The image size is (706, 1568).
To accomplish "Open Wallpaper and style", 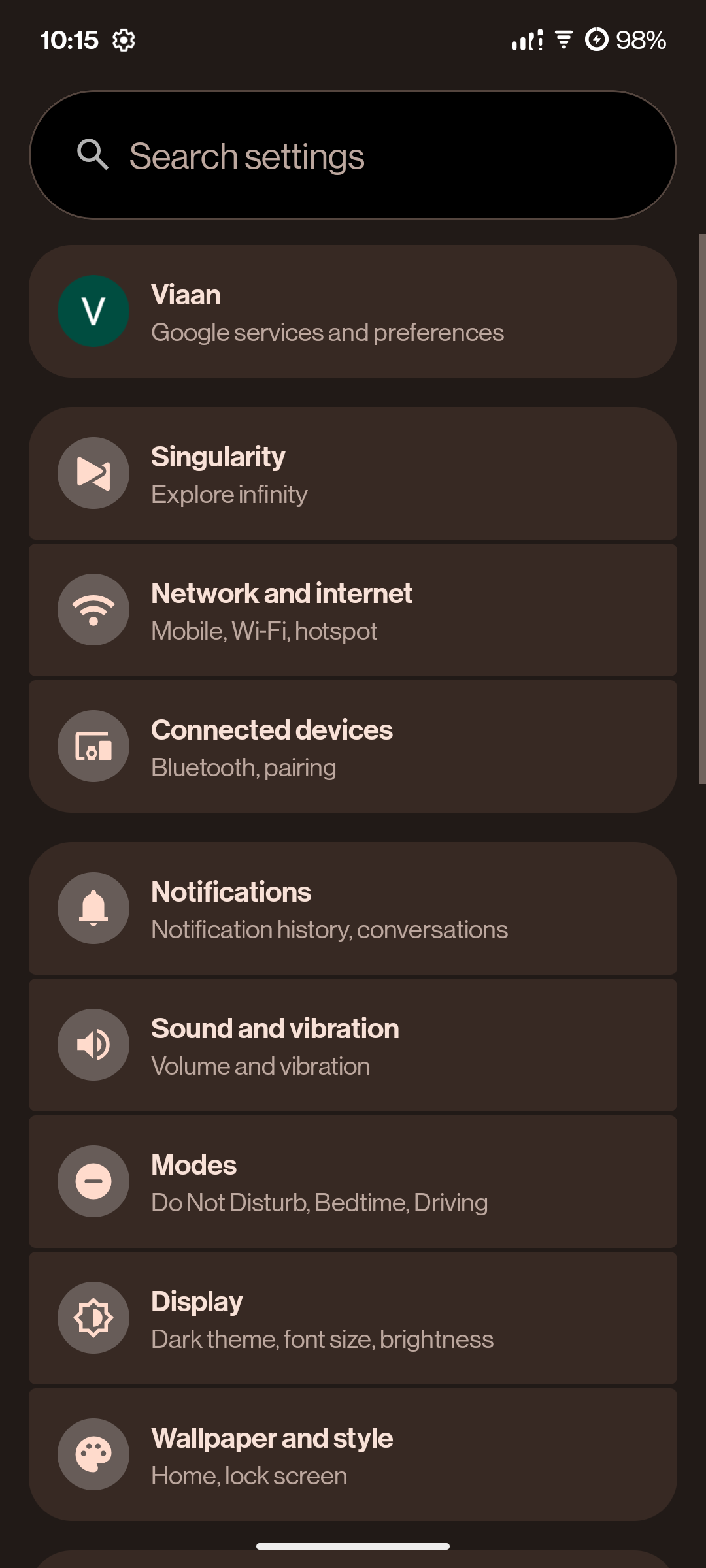I will 353,1455.
